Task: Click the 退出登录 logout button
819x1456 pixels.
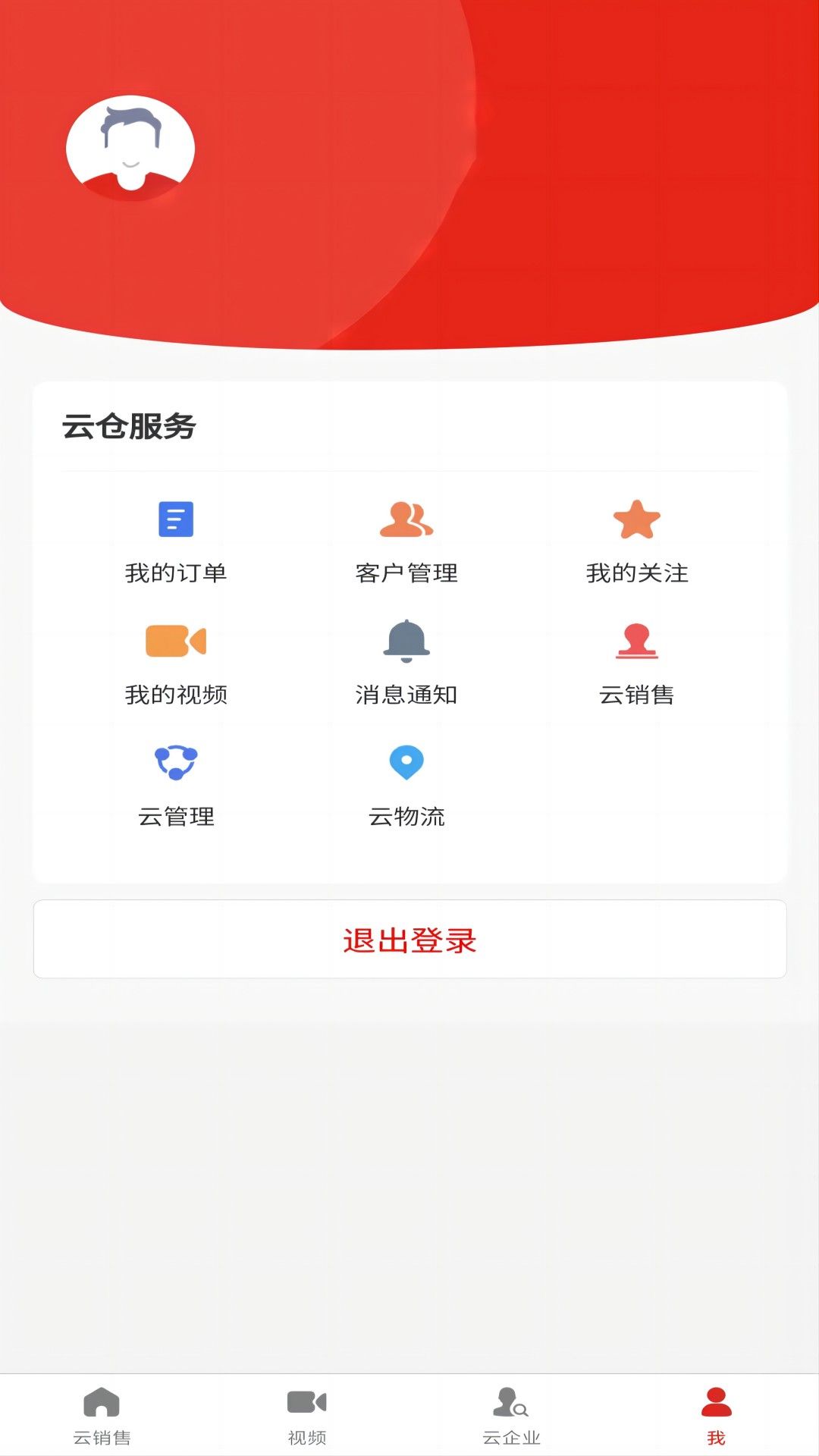Action: [x=409, y=939]
